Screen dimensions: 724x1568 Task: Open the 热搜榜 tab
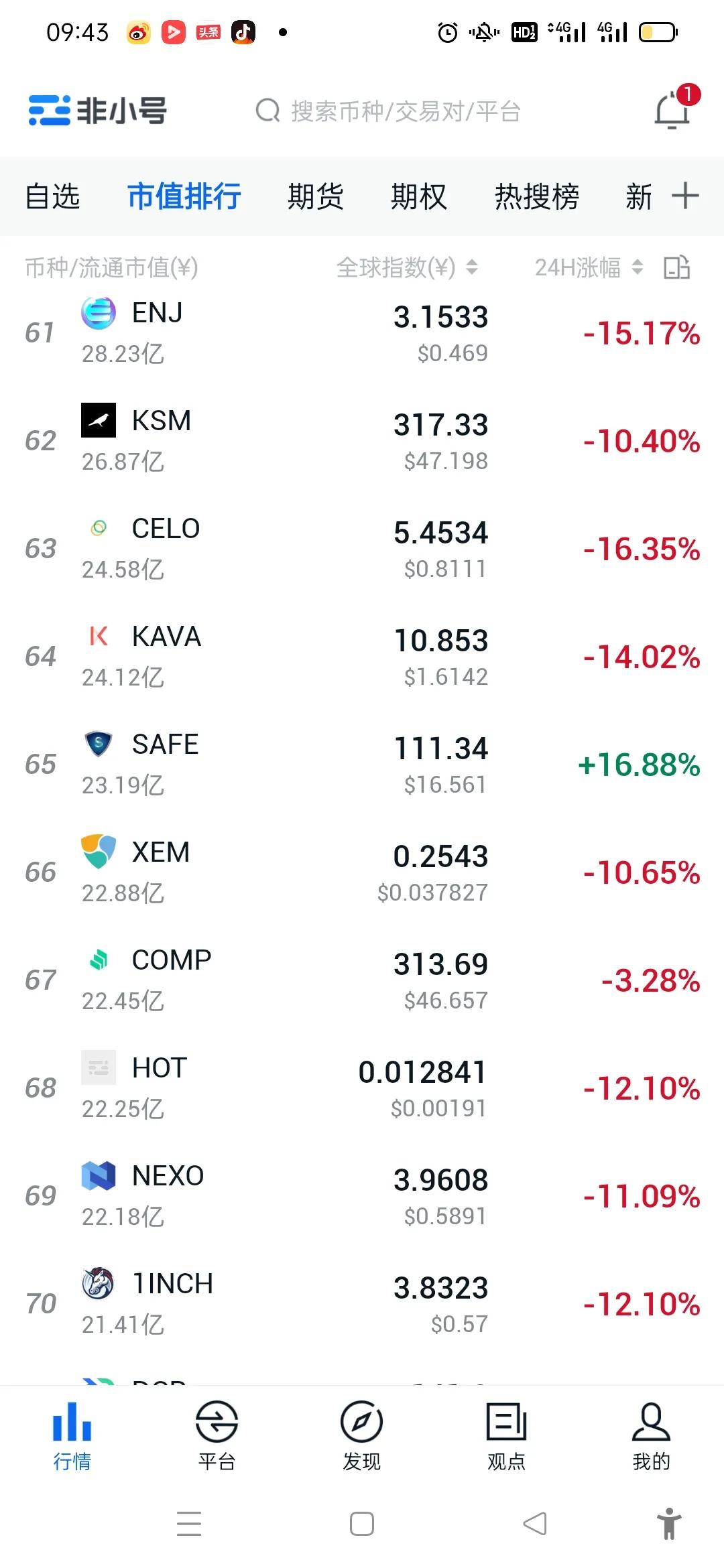[537, 197]
